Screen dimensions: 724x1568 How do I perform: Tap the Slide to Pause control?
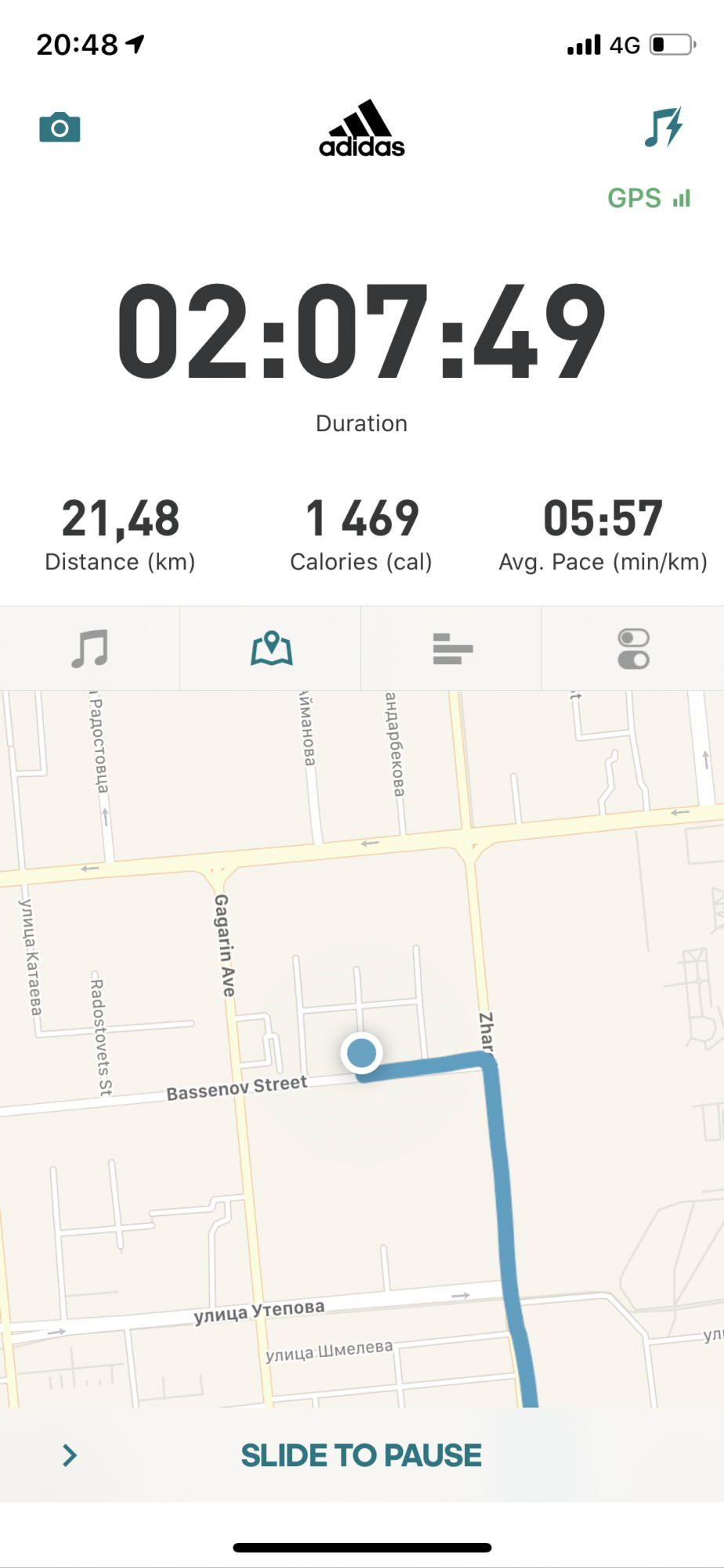tap(361, 1456)
